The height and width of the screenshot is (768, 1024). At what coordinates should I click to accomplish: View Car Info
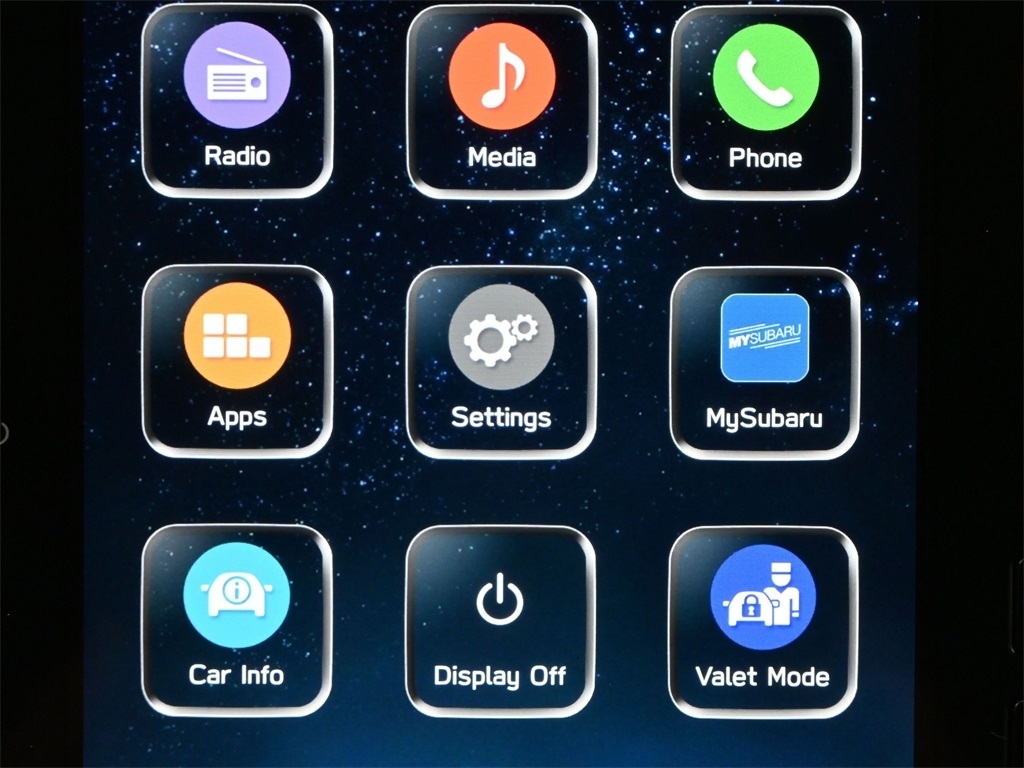pyautogui.click(x=237, y=620)
